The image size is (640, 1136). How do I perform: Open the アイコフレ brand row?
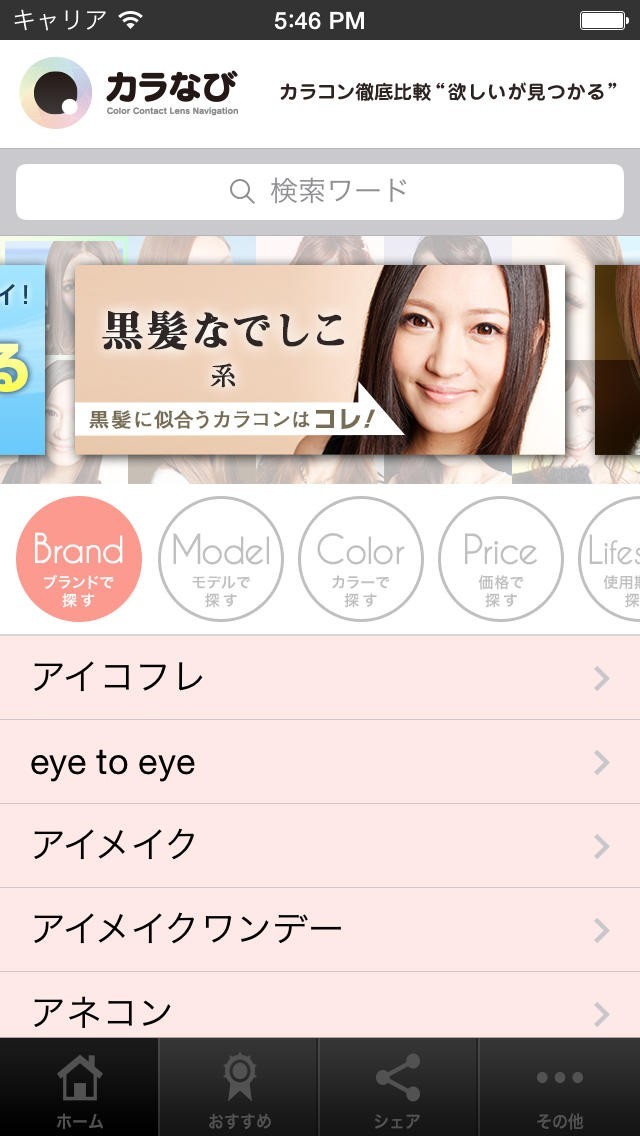(320, 678)
